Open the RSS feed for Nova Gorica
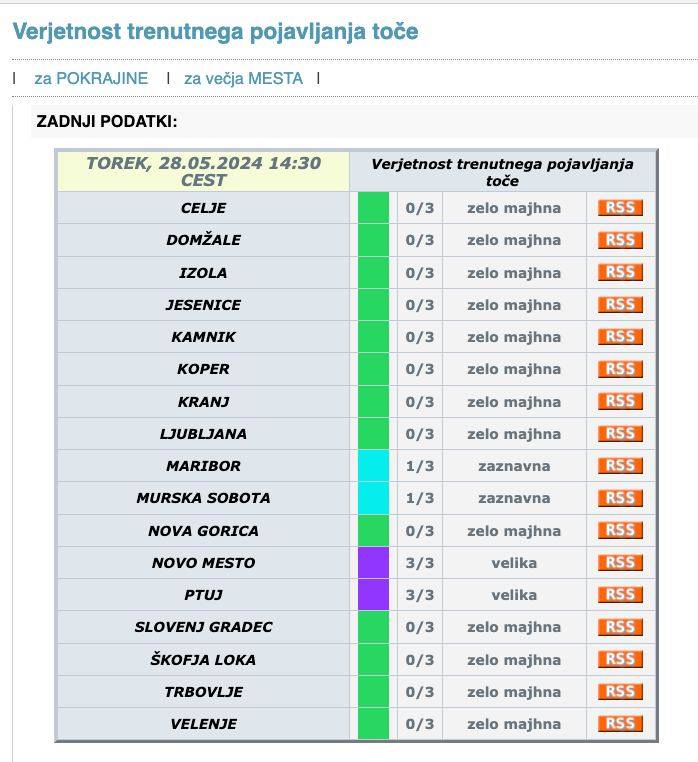This screenshot has height=762, width=698. 620,530
